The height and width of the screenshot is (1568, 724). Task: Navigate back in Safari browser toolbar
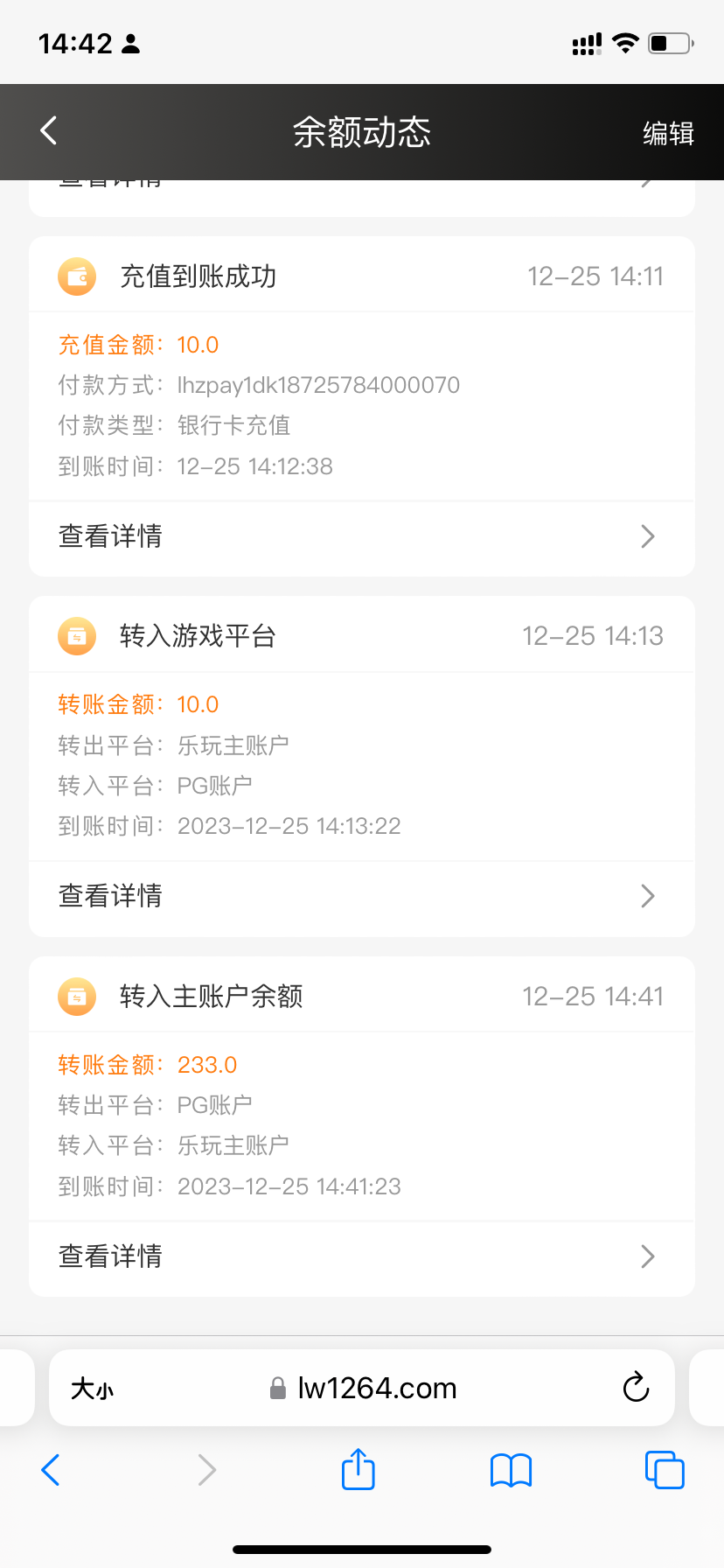pos(51,1470)
